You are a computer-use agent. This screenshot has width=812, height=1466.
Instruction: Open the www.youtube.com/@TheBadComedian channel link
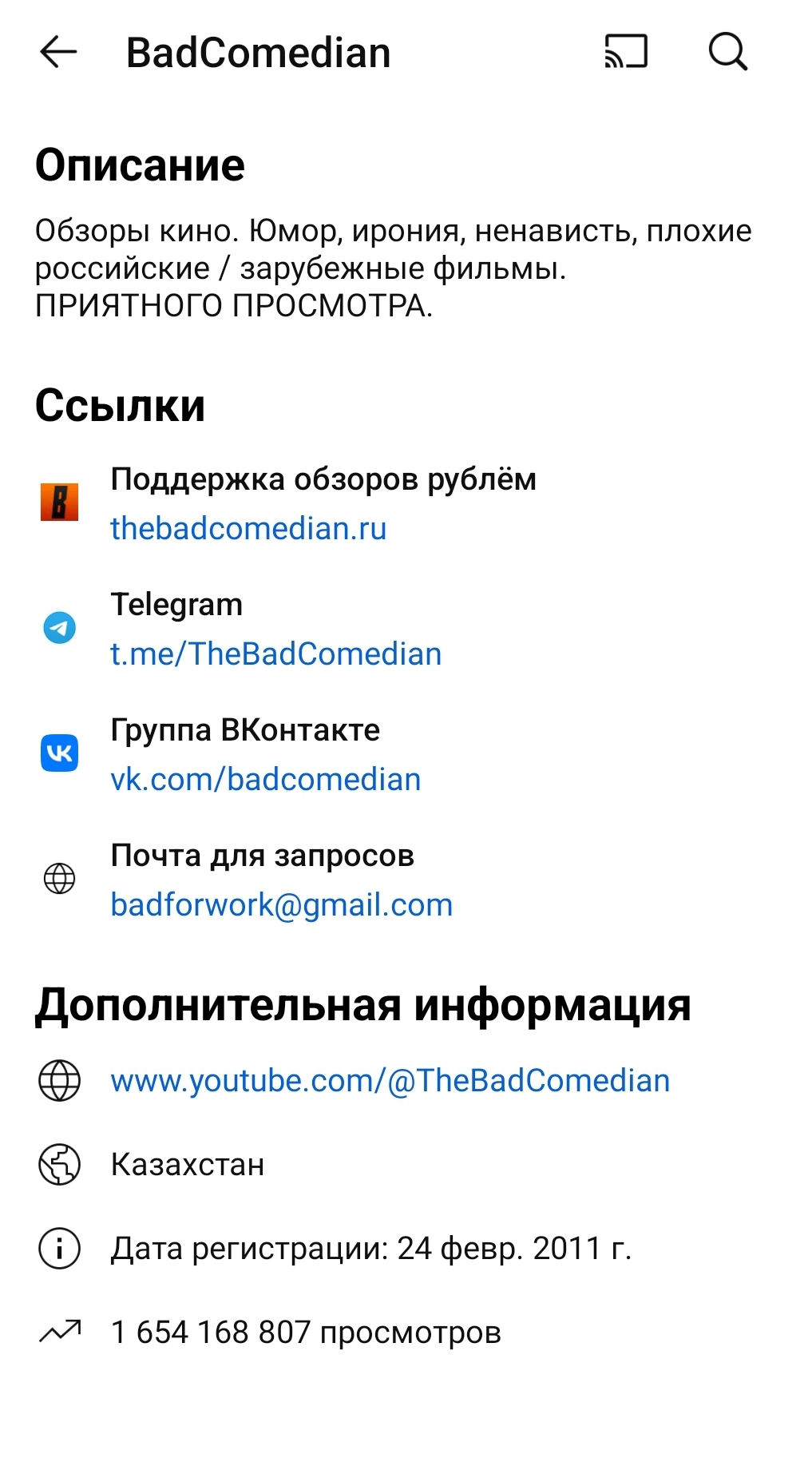(x=390, y=1081)
